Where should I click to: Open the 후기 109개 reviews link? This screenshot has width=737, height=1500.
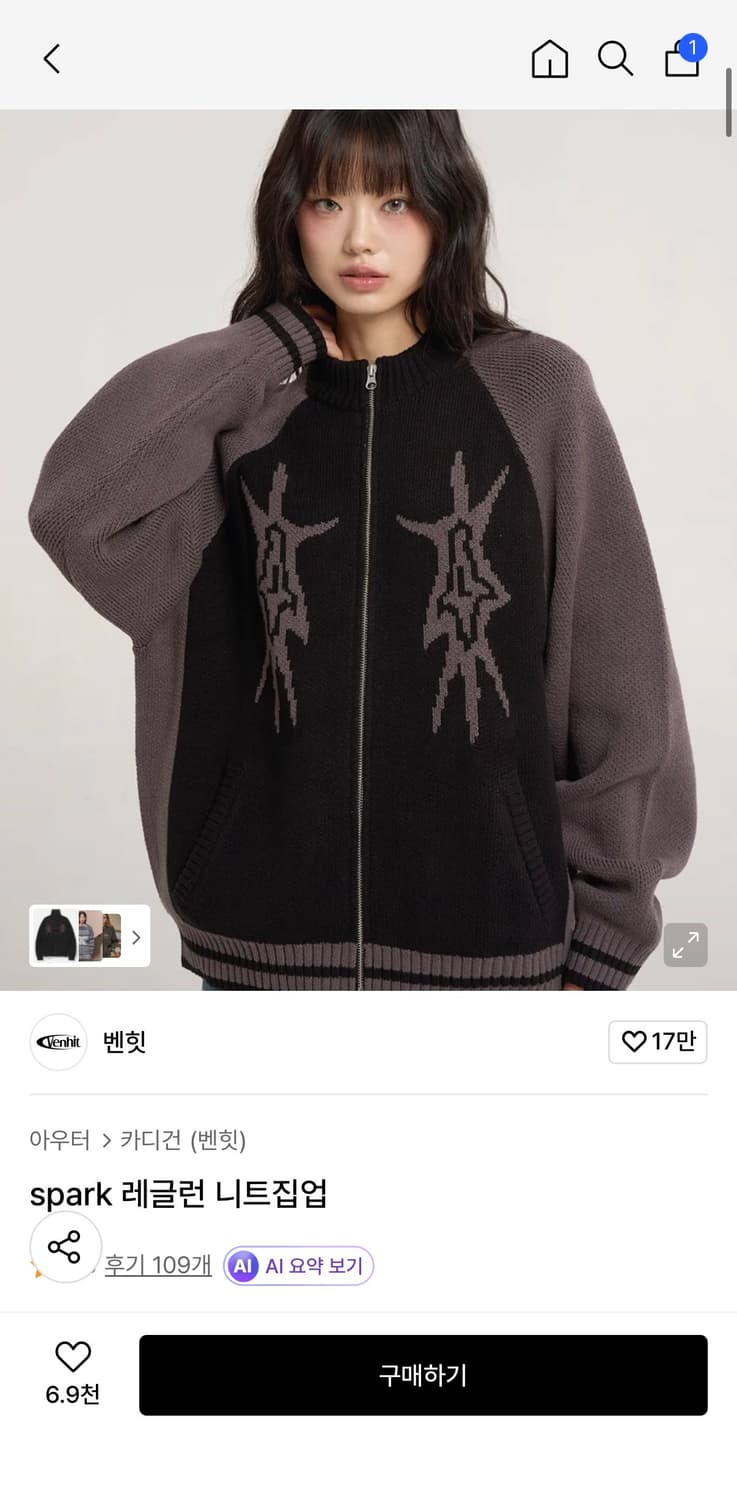[156, 1265]
